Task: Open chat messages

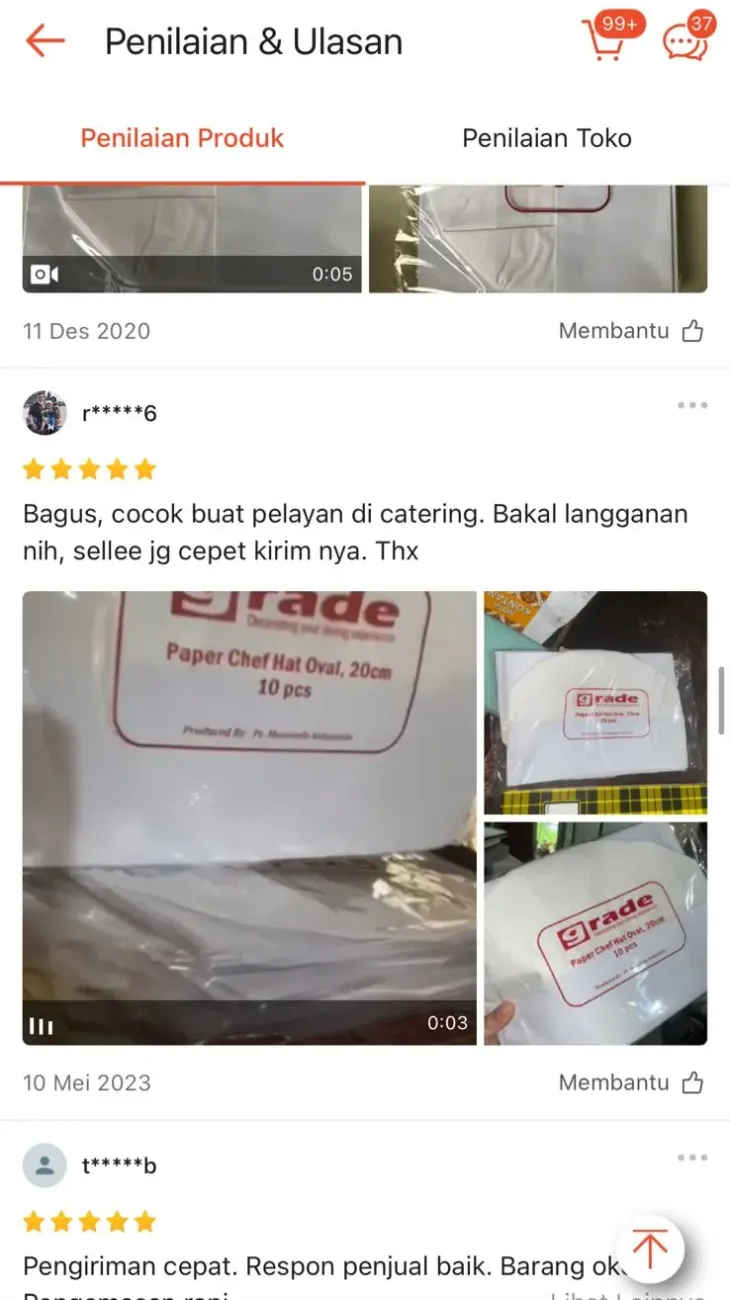Action: click(686, 41)
